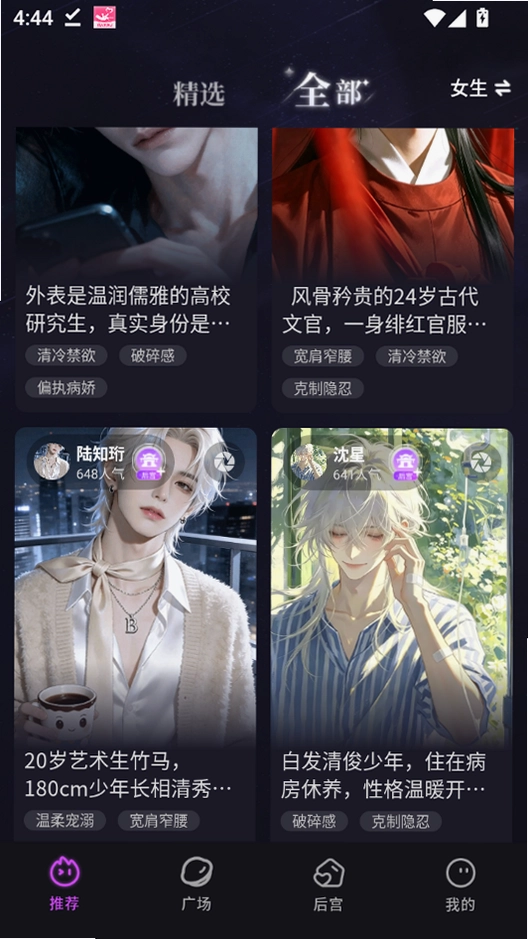Viewport: 528px width, 939px height.
Task: Open 沈星's character card
Action: tap(392, 635)
